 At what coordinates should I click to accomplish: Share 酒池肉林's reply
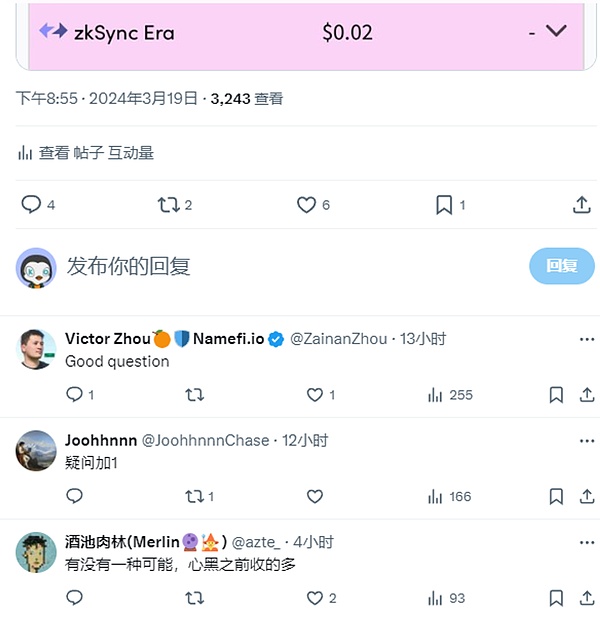[585, 598]
